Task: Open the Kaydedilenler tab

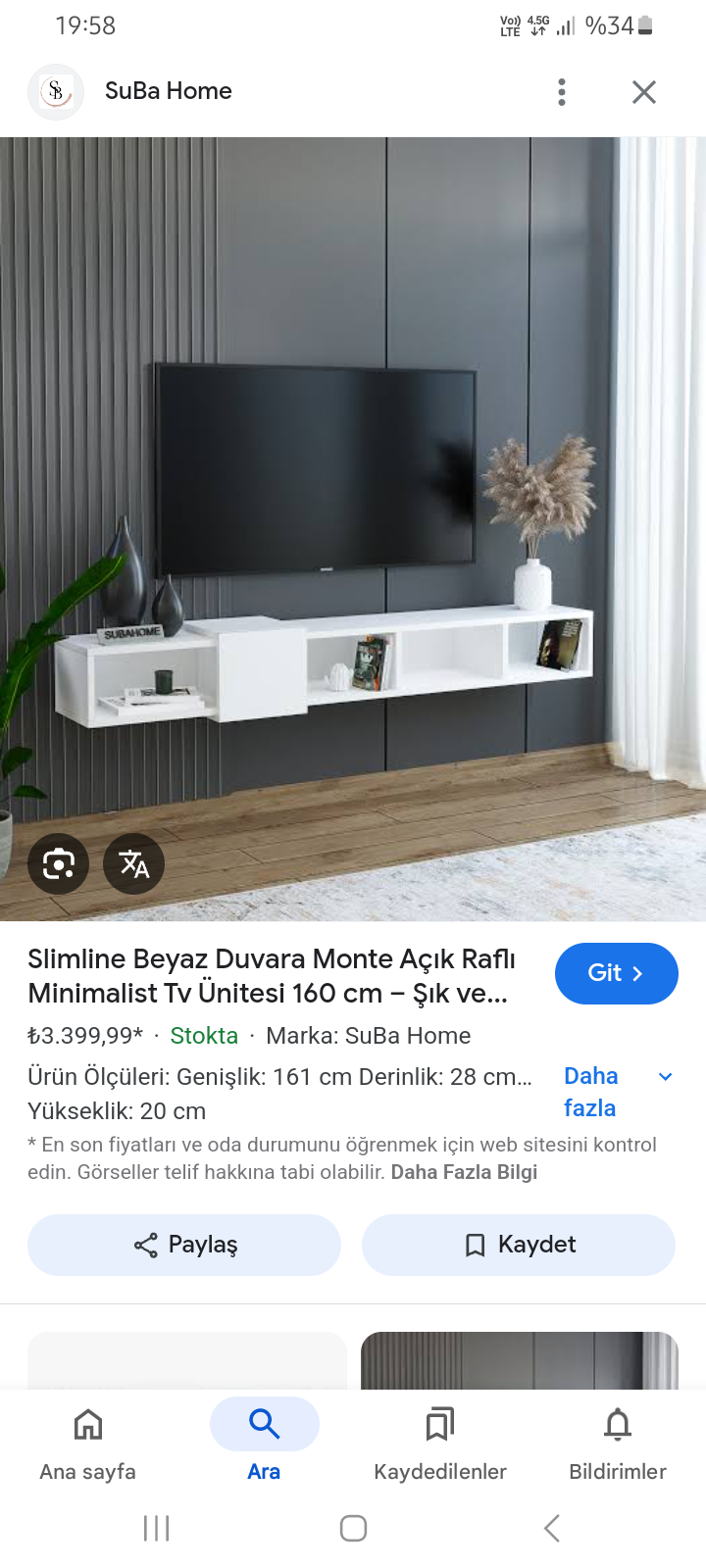Action: 440,1441
